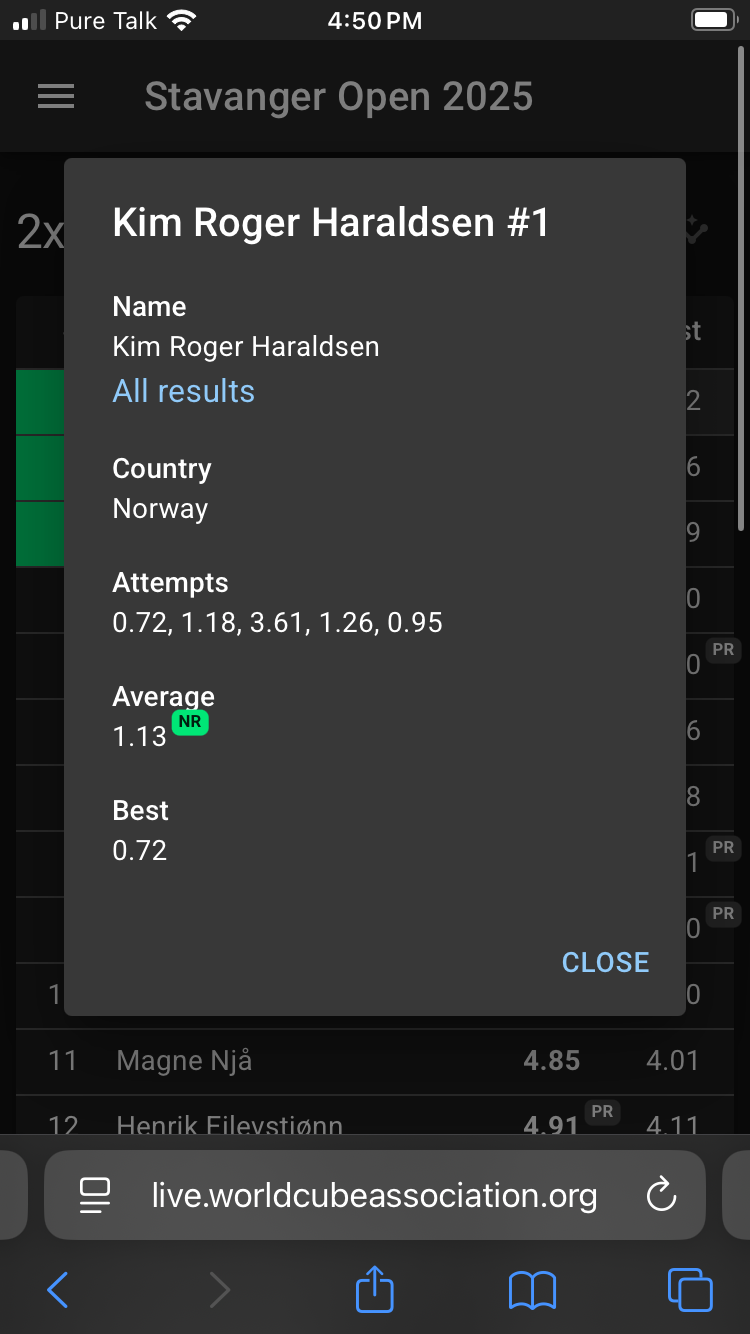
Task: Close the competitor details dialog
Action: [605, 962]
